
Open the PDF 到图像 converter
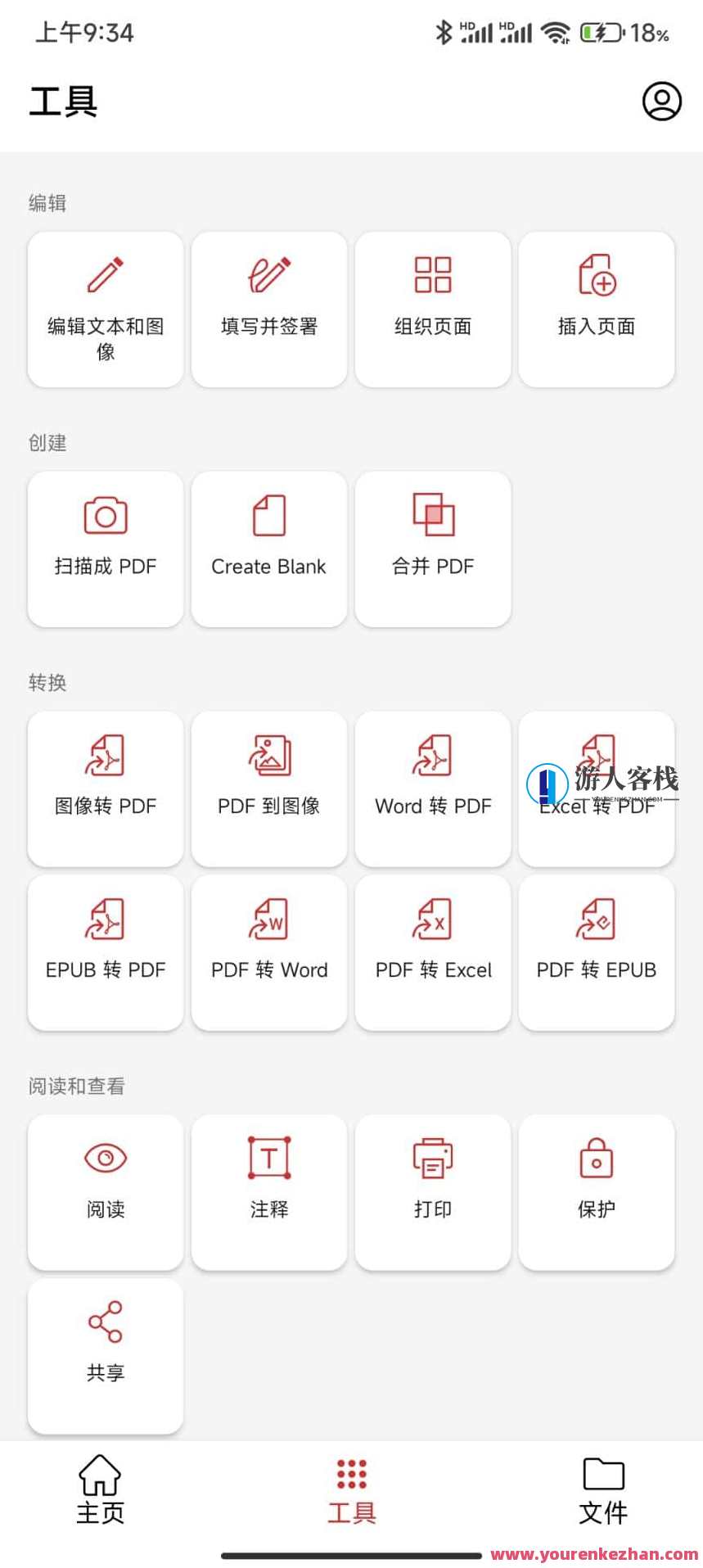pos(268,788)
